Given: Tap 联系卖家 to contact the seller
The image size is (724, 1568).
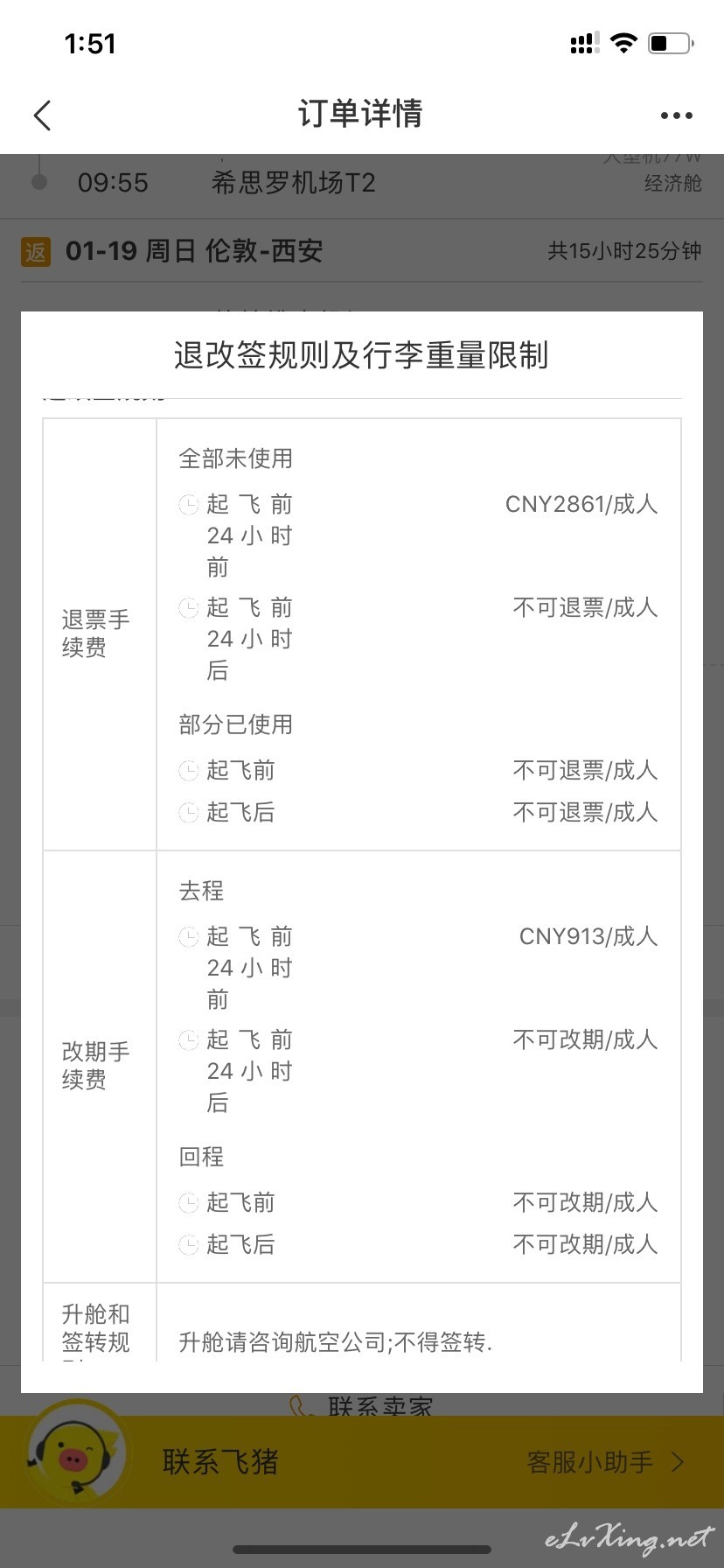Looking at the screenshot, I should (361, 1406).
